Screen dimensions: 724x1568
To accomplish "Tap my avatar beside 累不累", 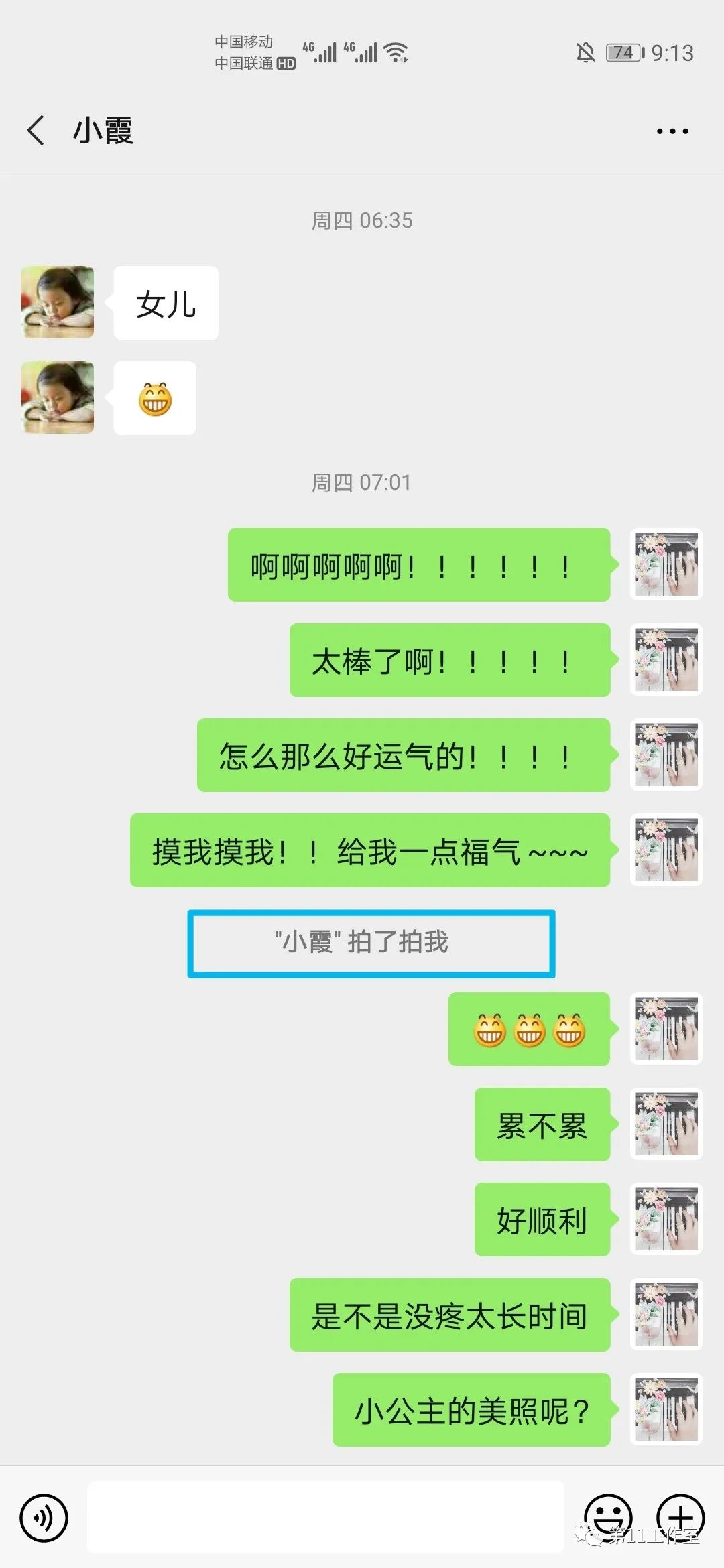I will click(x=666, y=1124).
